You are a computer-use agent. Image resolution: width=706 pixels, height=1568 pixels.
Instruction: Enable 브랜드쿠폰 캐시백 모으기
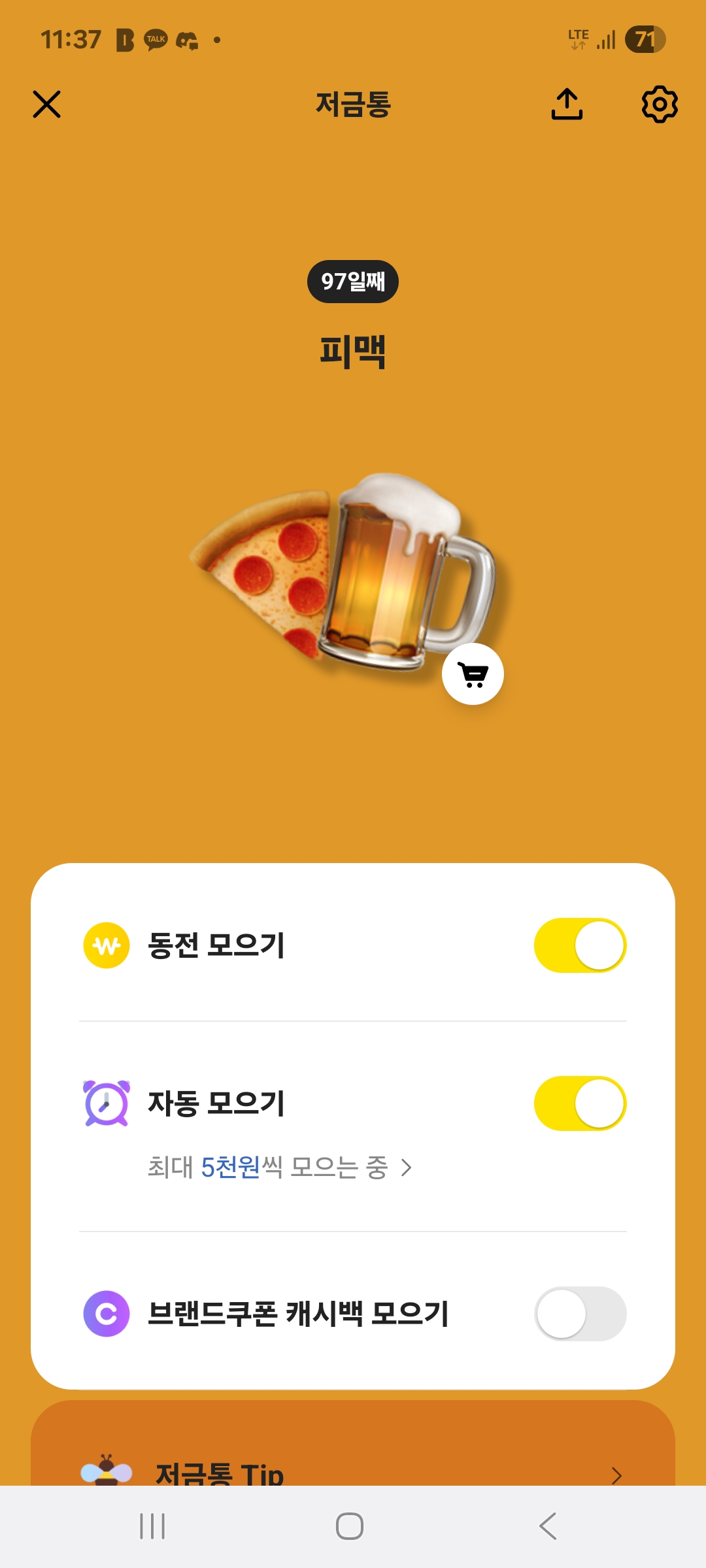point(580,1314)
